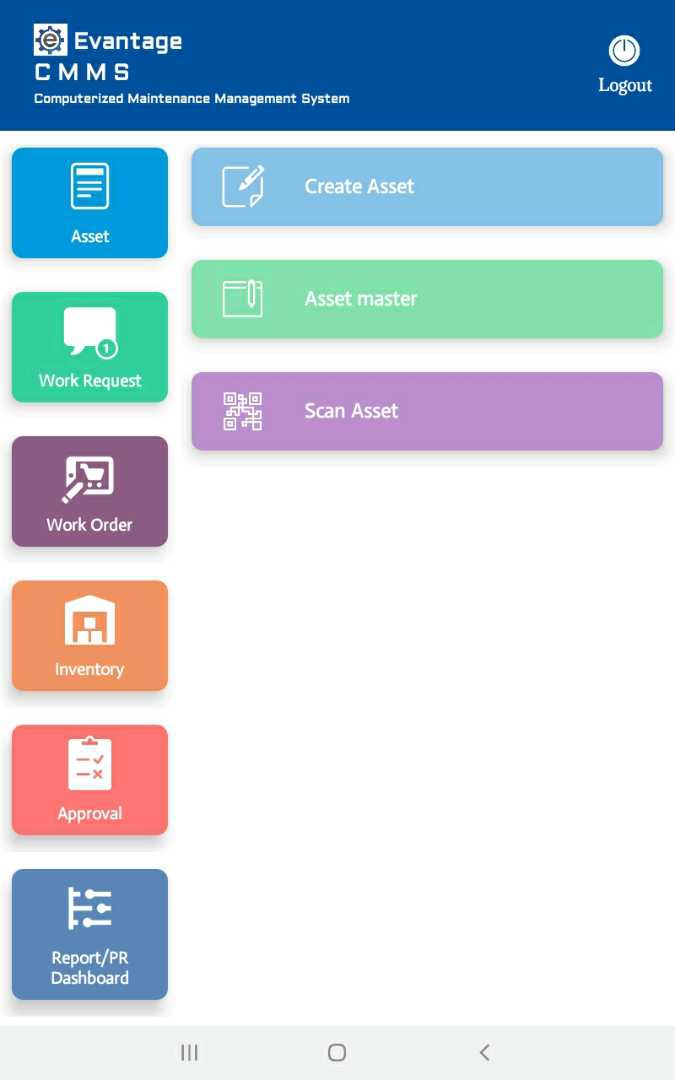675x1080 pixels.
Task: Switch to the Work Order module
Action: point(90,491)
